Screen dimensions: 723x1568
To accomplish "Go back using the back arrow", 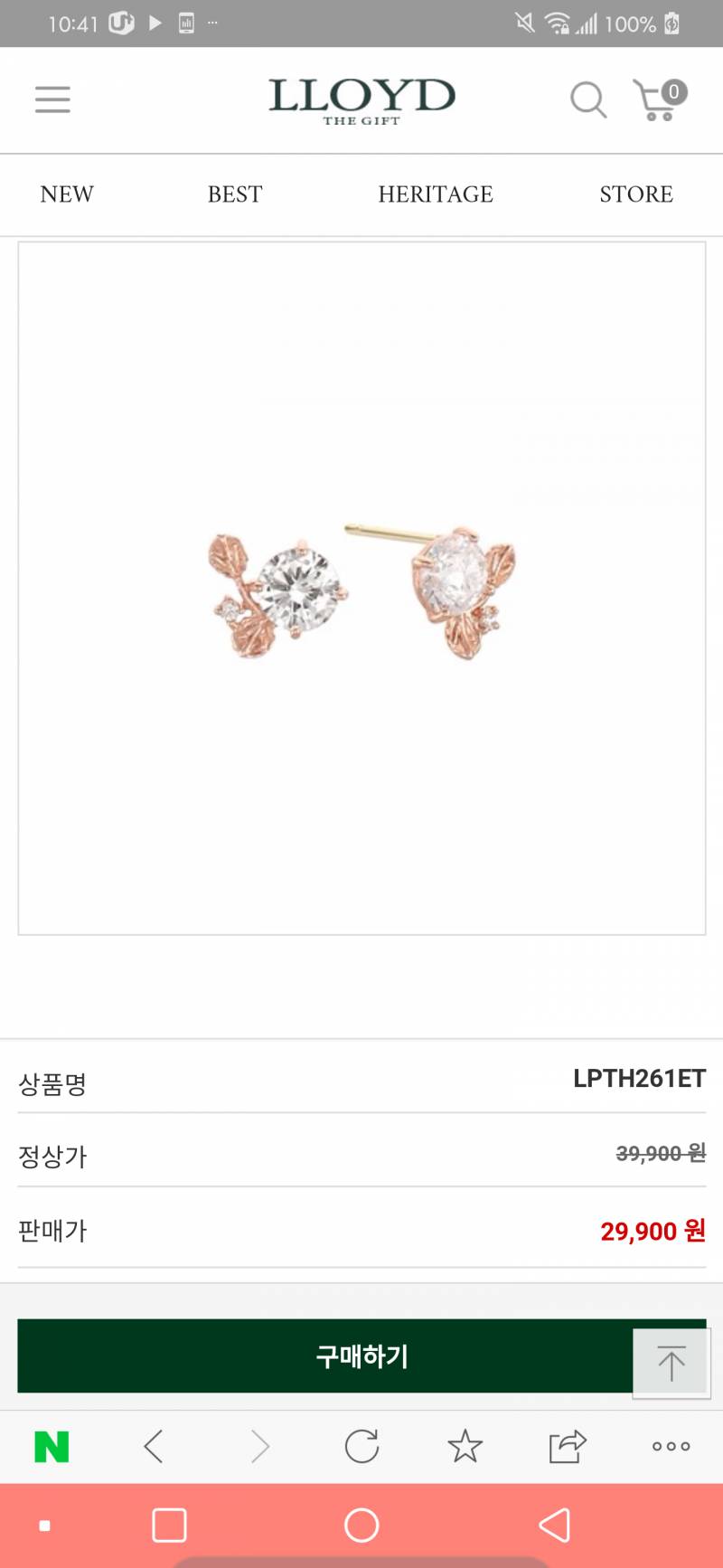I will click(155, 1446).
